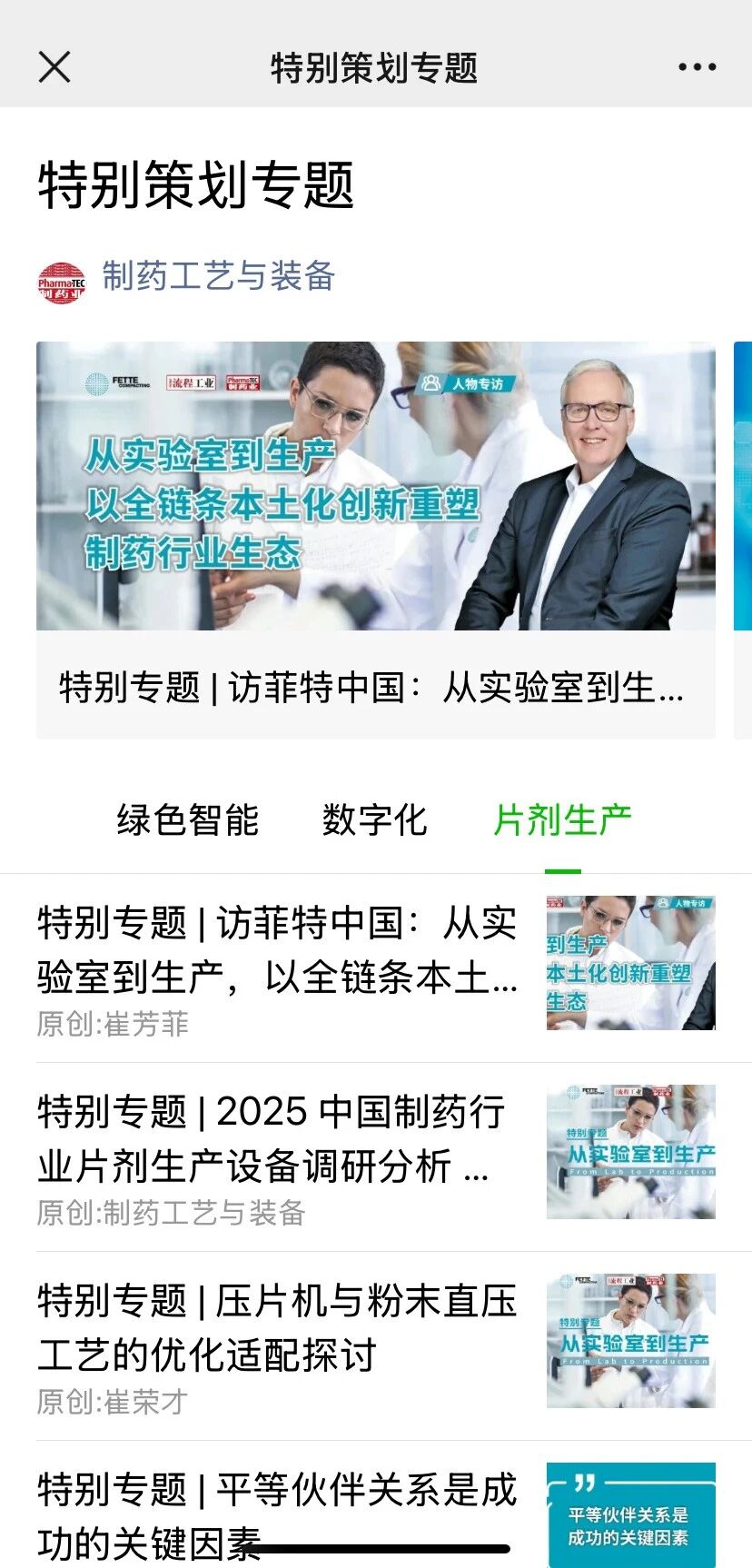Select the 片剂生产 tab
The width and height of the screenshot is (752, 1568).
(562, 820)
